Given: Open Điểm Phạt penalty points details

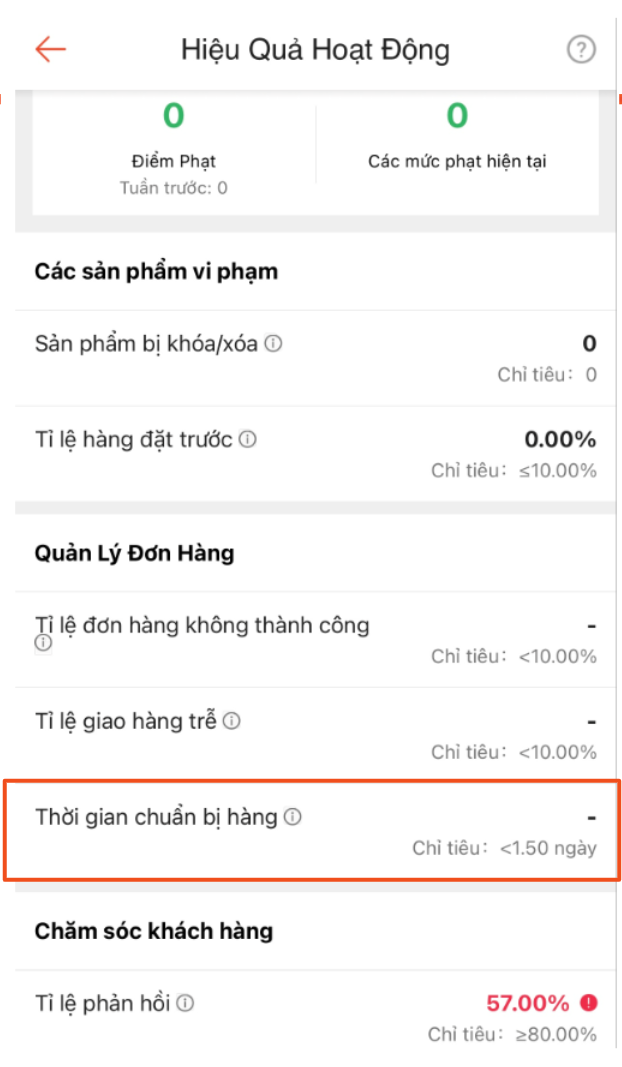Looking at the screenshot, I should (x=173, y=150).
